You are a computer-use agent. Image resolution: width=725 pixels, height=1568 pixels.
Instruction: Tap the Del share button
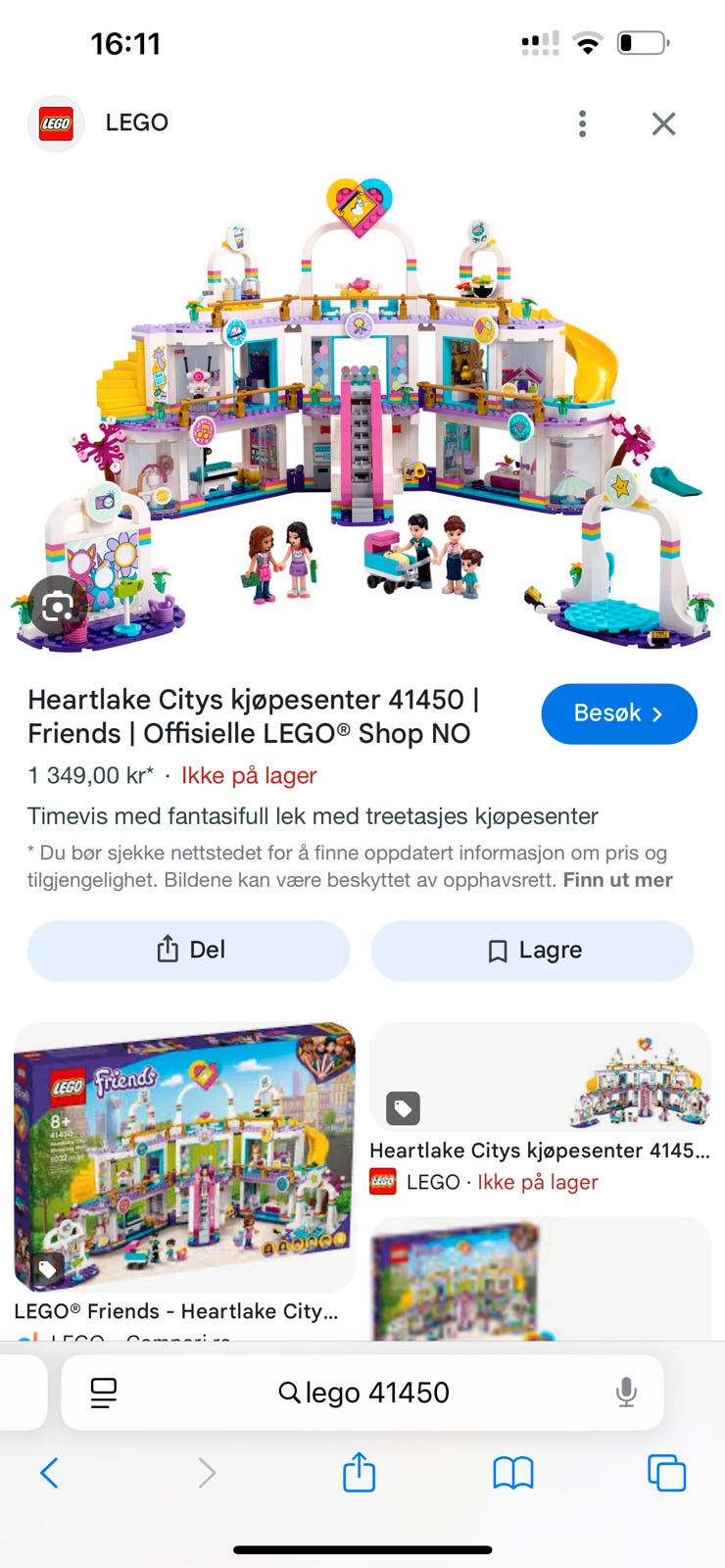[x=188, y=950]
